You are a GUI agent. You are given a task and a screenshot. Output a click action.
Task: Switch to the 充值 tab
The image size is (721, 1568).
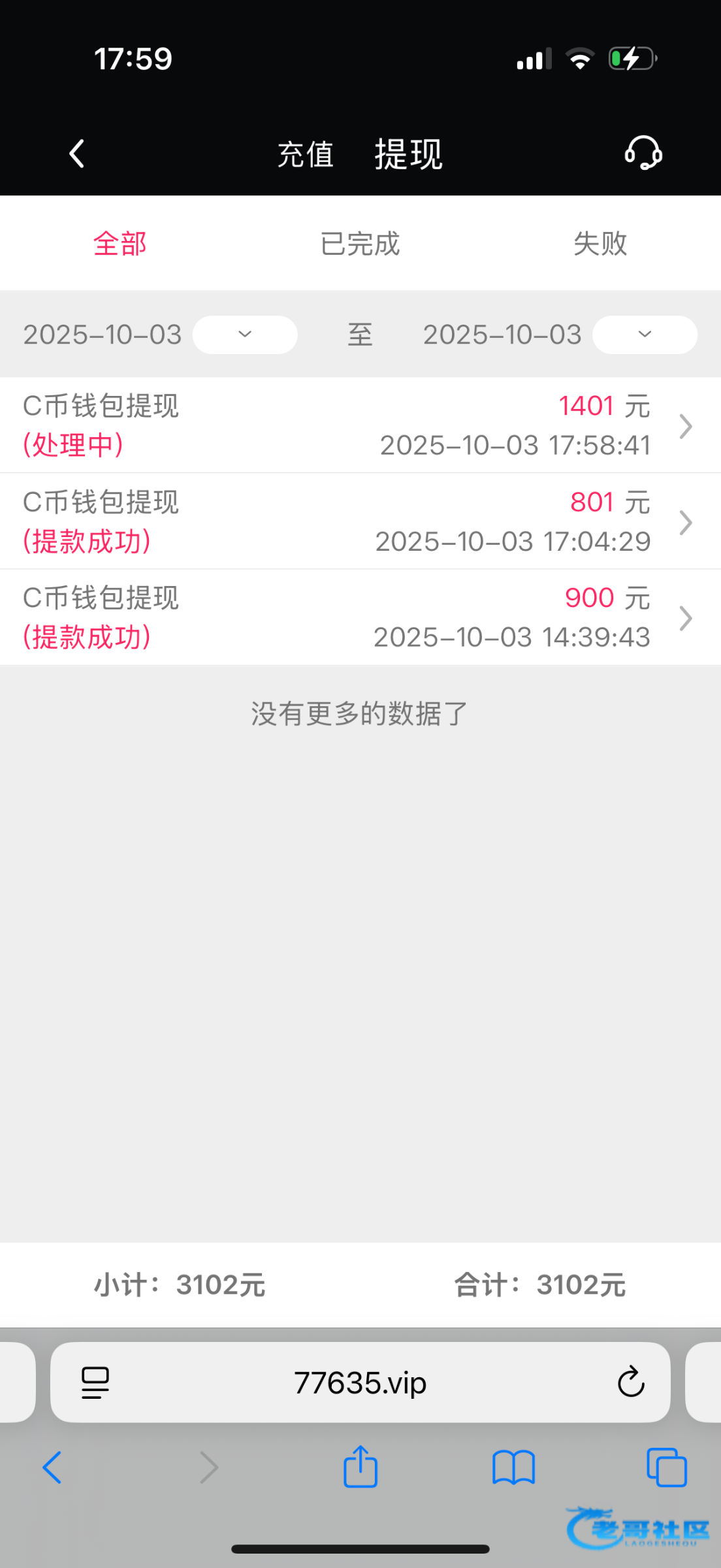[306, 155]
